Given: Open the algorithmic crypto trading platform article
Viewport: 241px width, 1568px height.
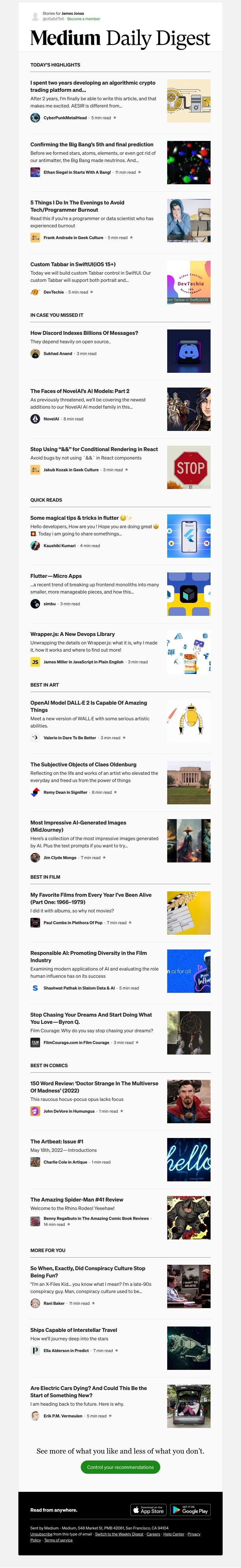Looking at the screenshot, I should [92, 86].
